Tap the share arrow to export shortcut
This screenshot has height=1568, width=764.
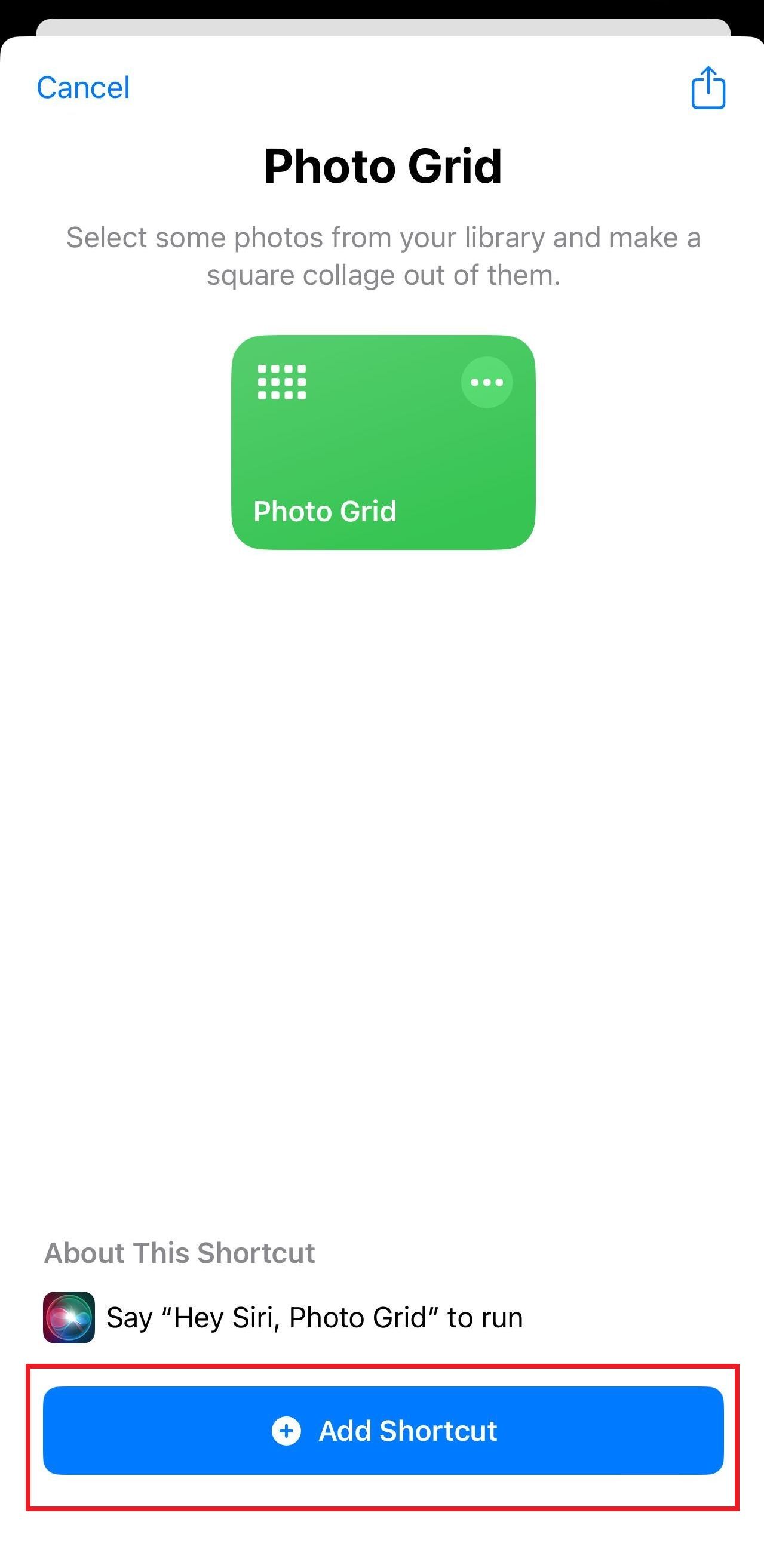click(x=708, y=89)
